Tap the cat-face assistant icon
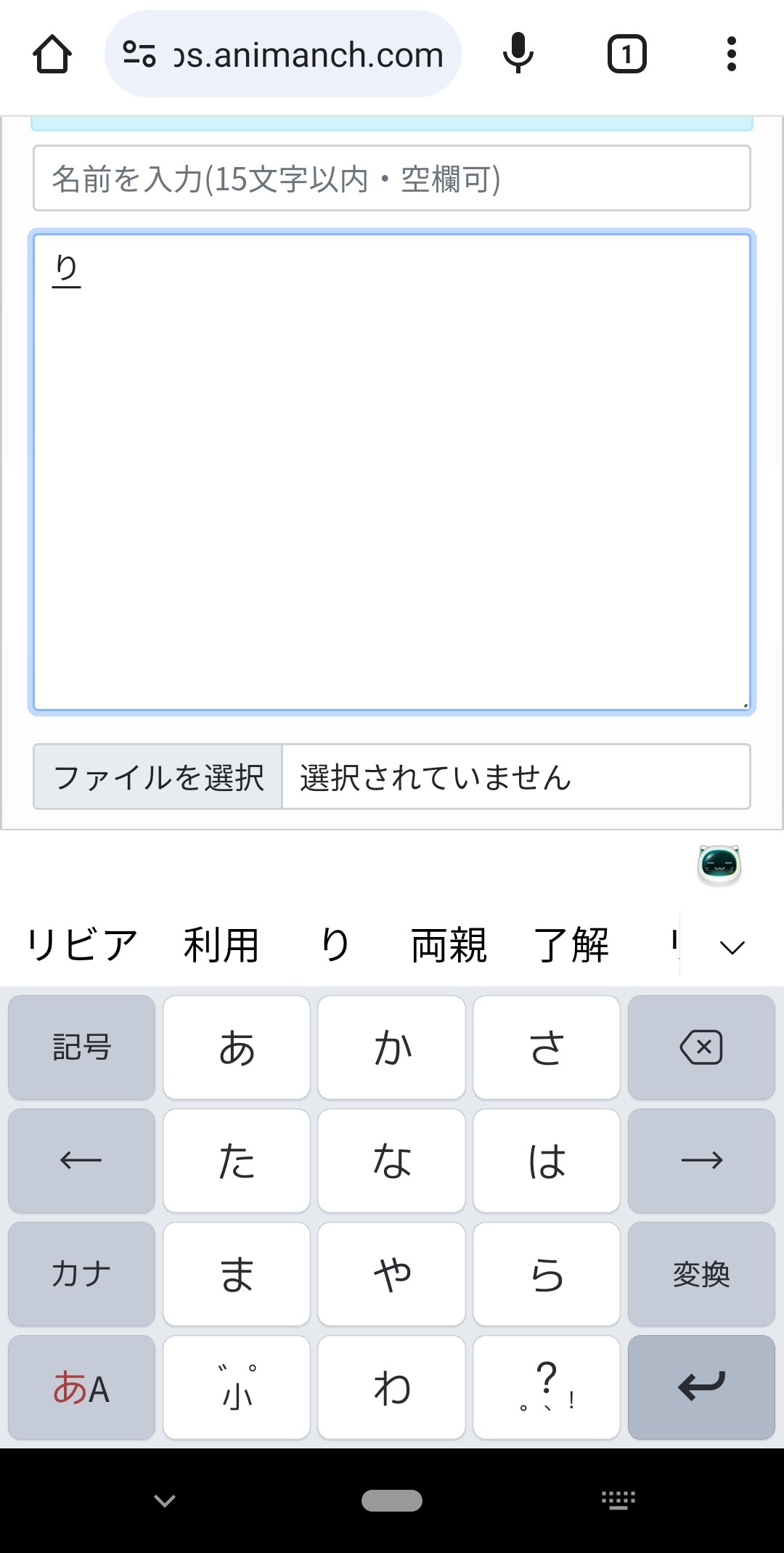 coord(719,864)
